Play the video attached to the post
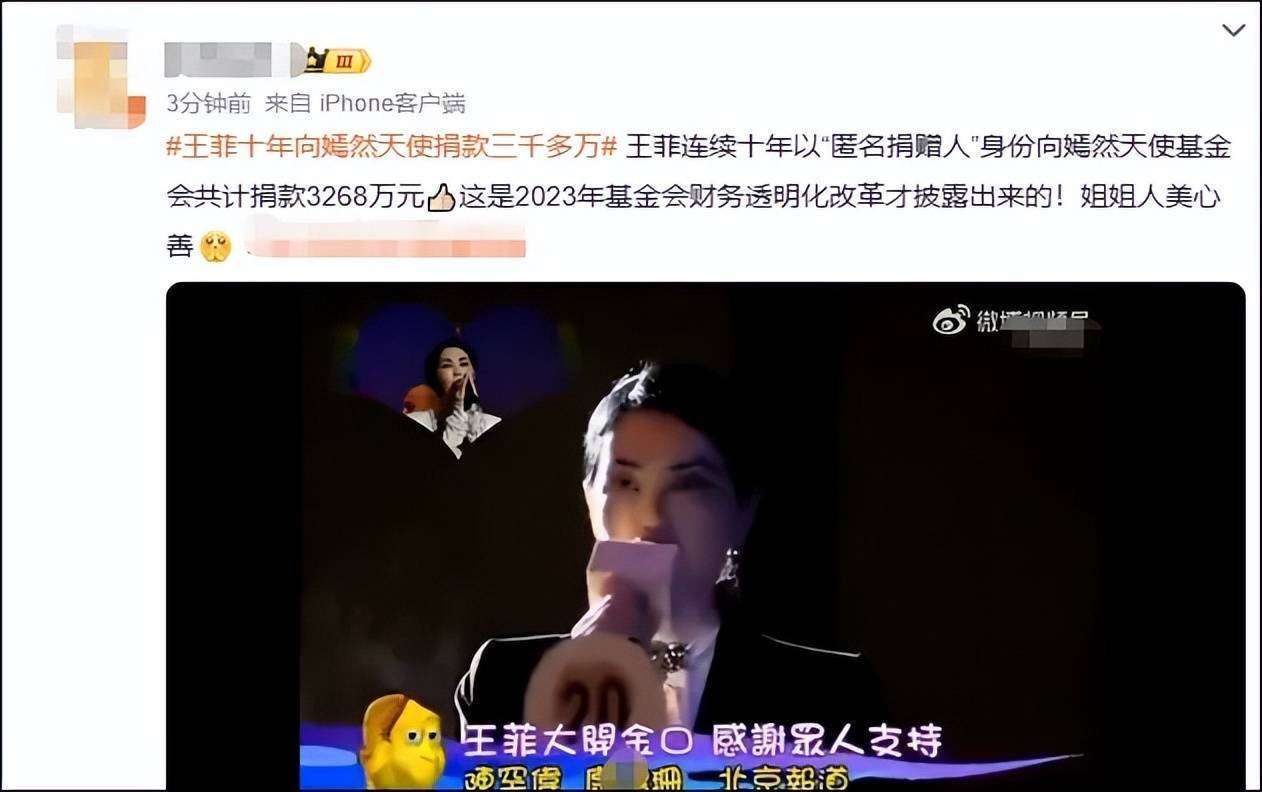This screenshot has height=792, width=1262. pos(705,535)
